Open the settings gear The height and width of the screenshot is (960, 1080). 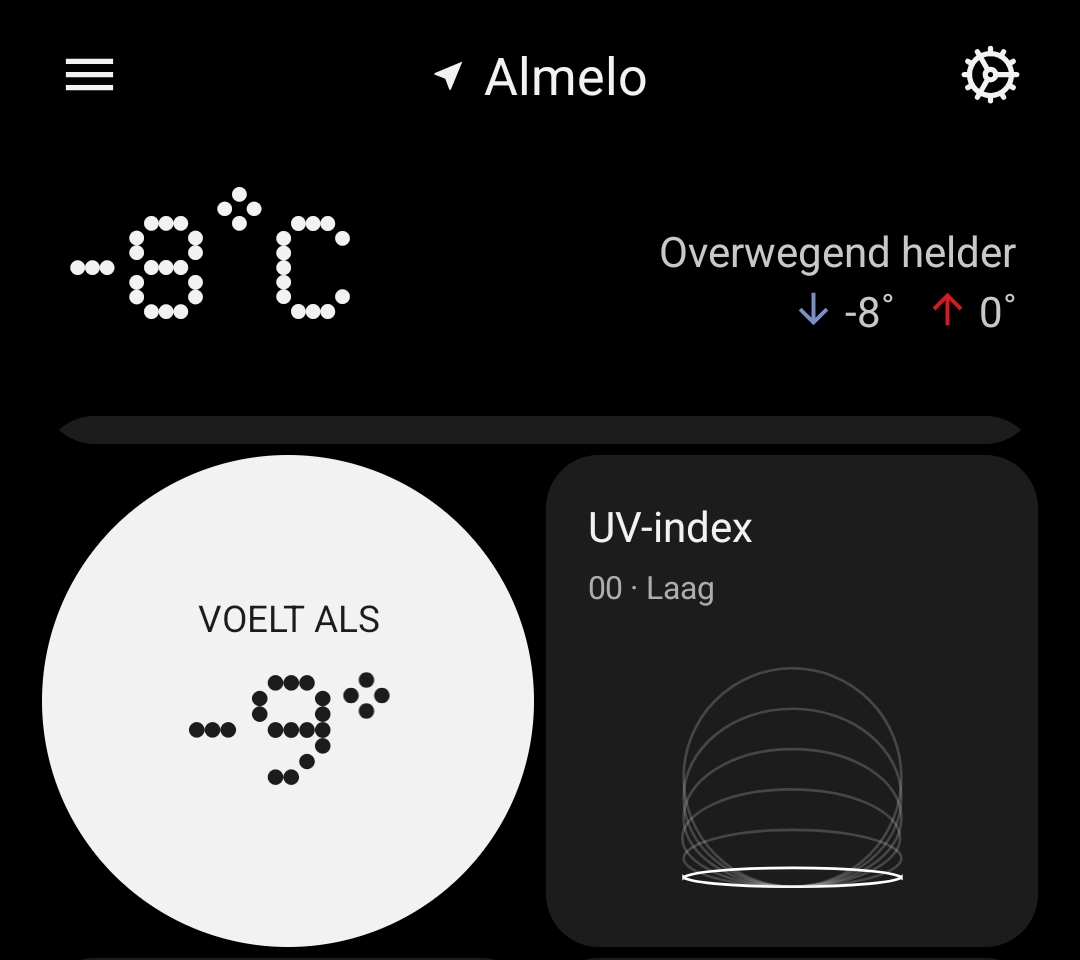(990, 76)
